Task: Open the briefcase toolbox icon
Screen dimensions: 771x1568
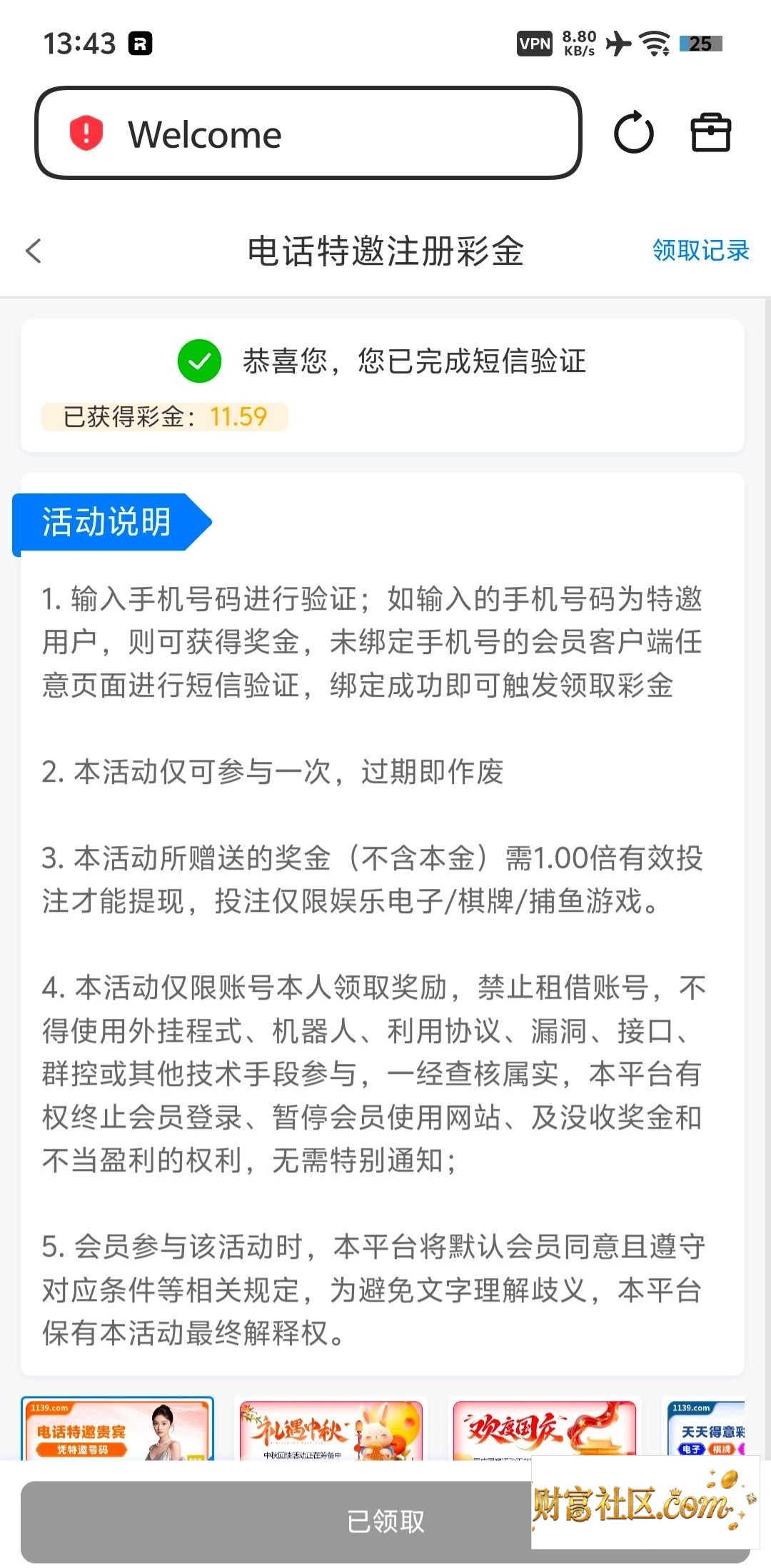Action: click(x=711, y=133)
